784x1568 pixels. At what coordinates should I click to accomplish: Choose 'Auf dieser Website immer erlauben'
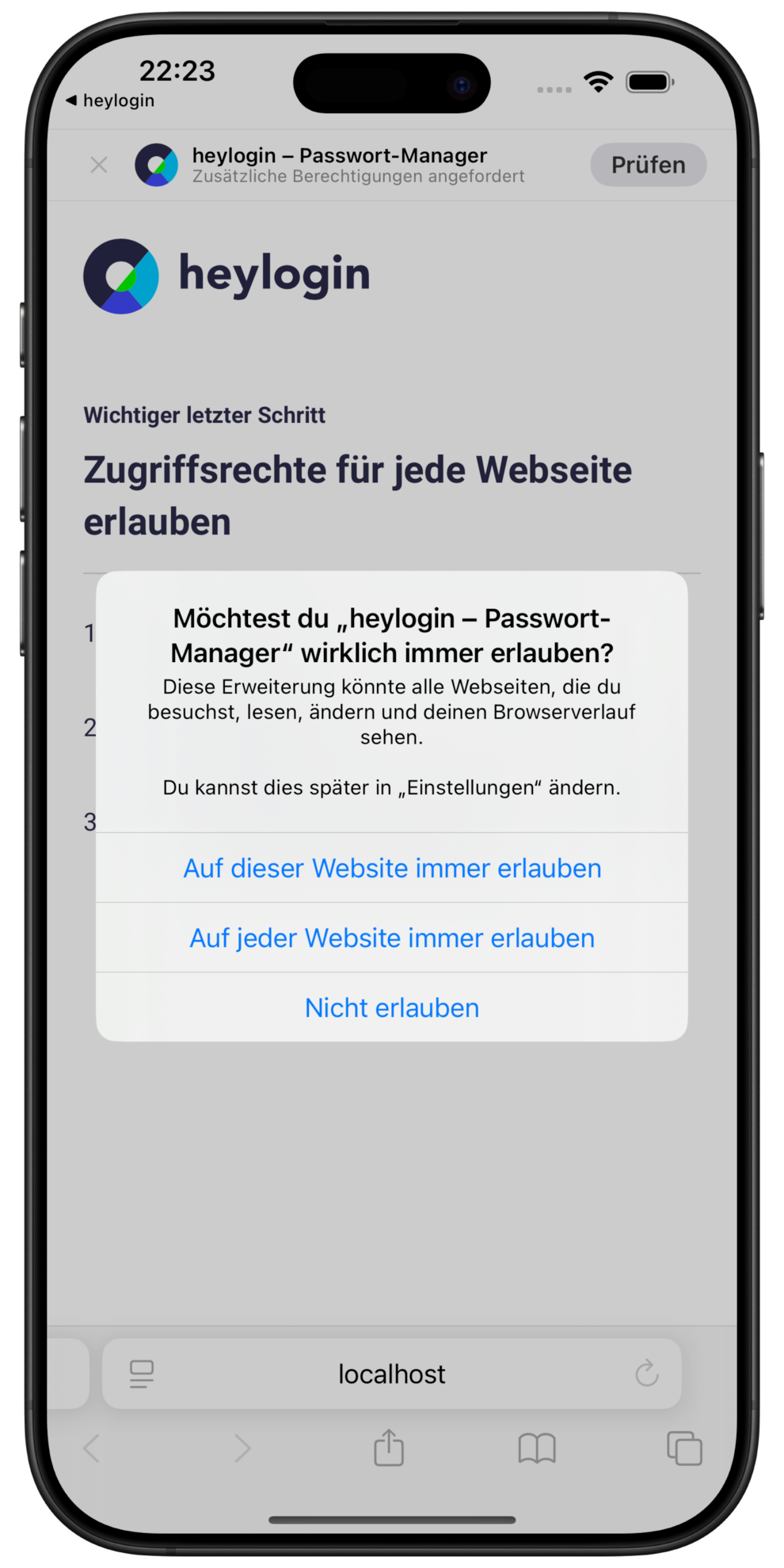coord(392,868)
